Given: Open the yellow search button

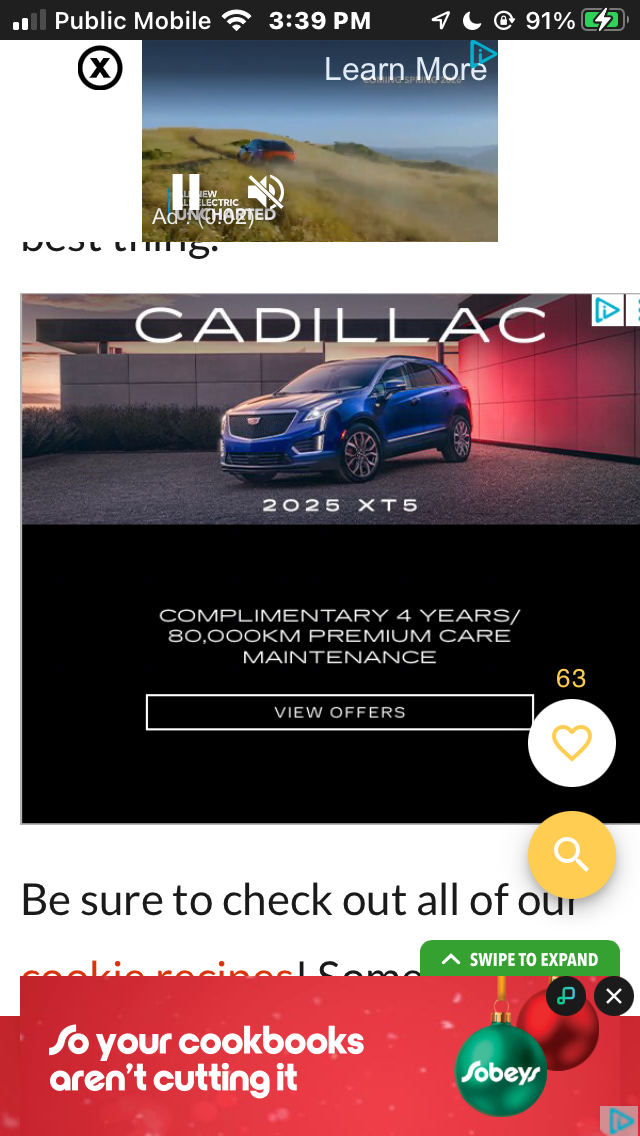Looking at the screenshot, I should 571,855.
